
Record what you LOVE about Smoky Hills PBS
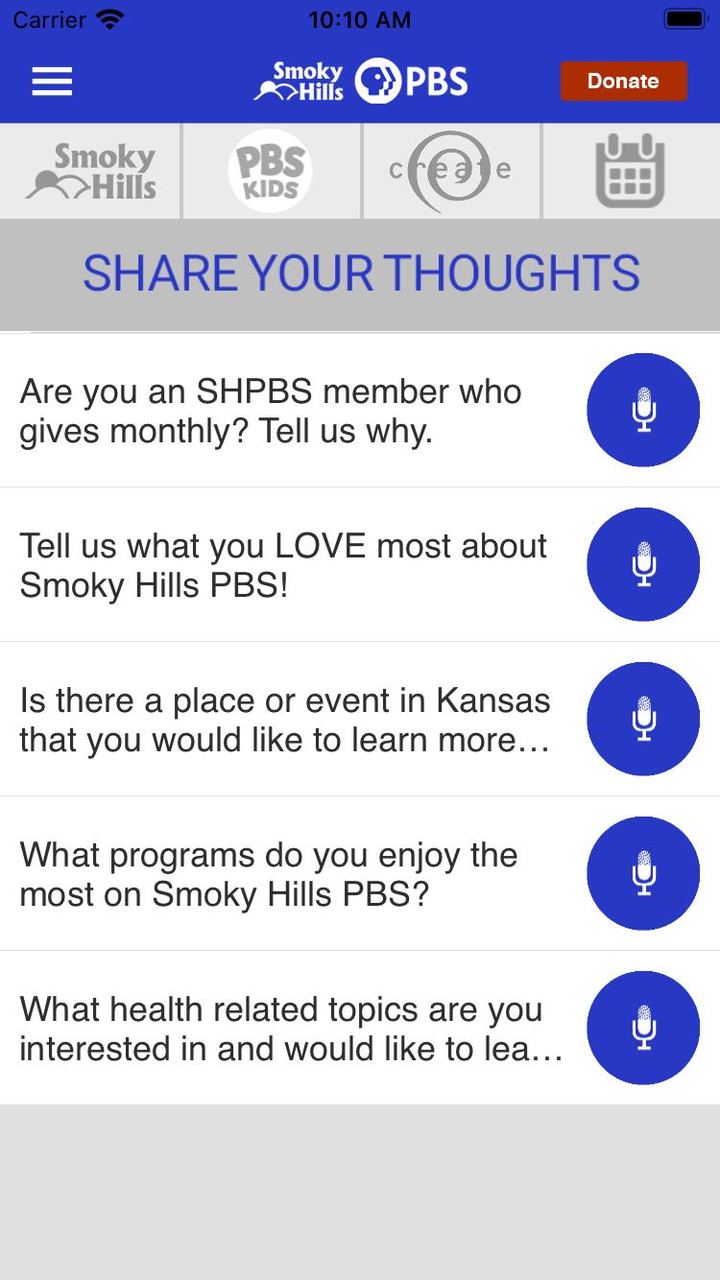[643, 564]
